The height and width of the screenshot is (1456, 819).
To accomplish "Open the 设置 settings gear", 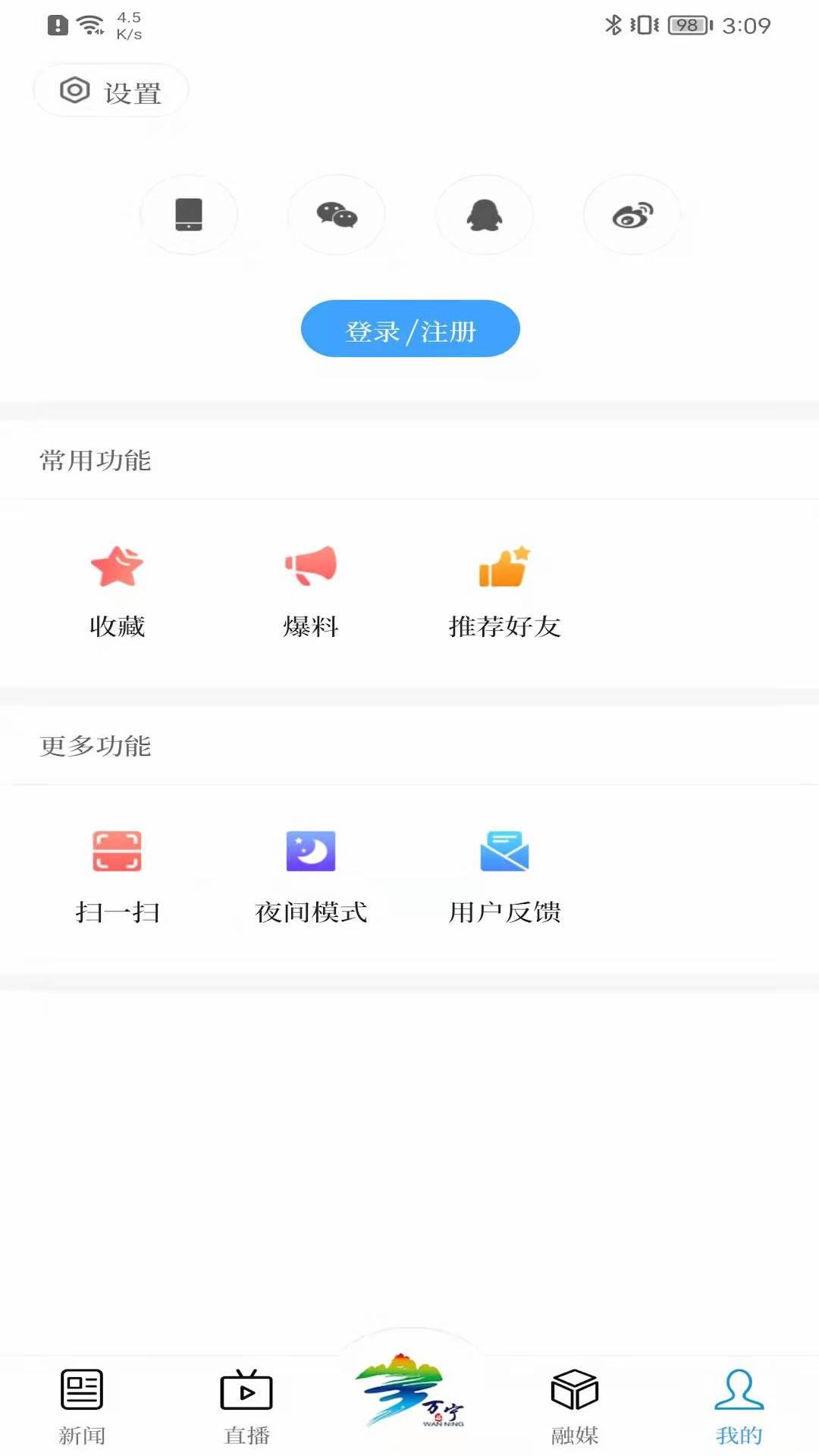I will (x=109, y=89).
